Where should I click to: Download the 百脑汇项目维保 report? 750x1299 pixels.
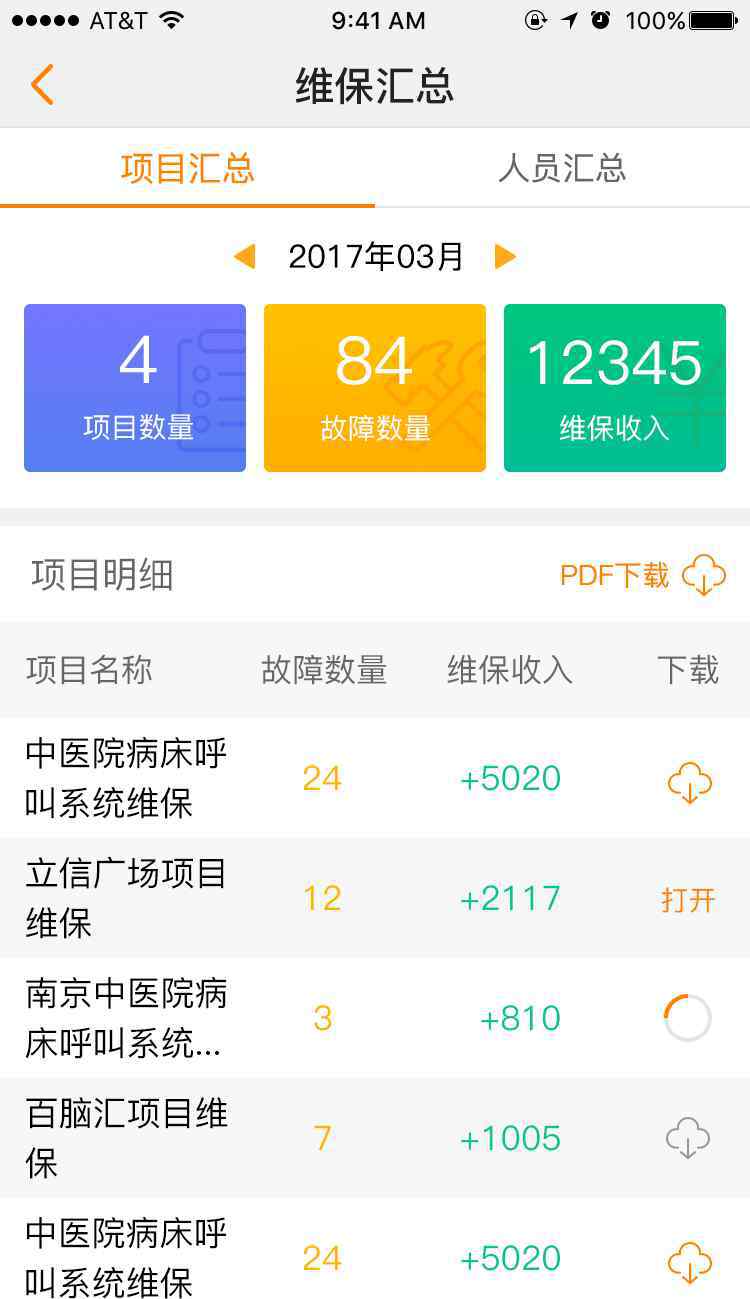click(x=688, y=1138)
